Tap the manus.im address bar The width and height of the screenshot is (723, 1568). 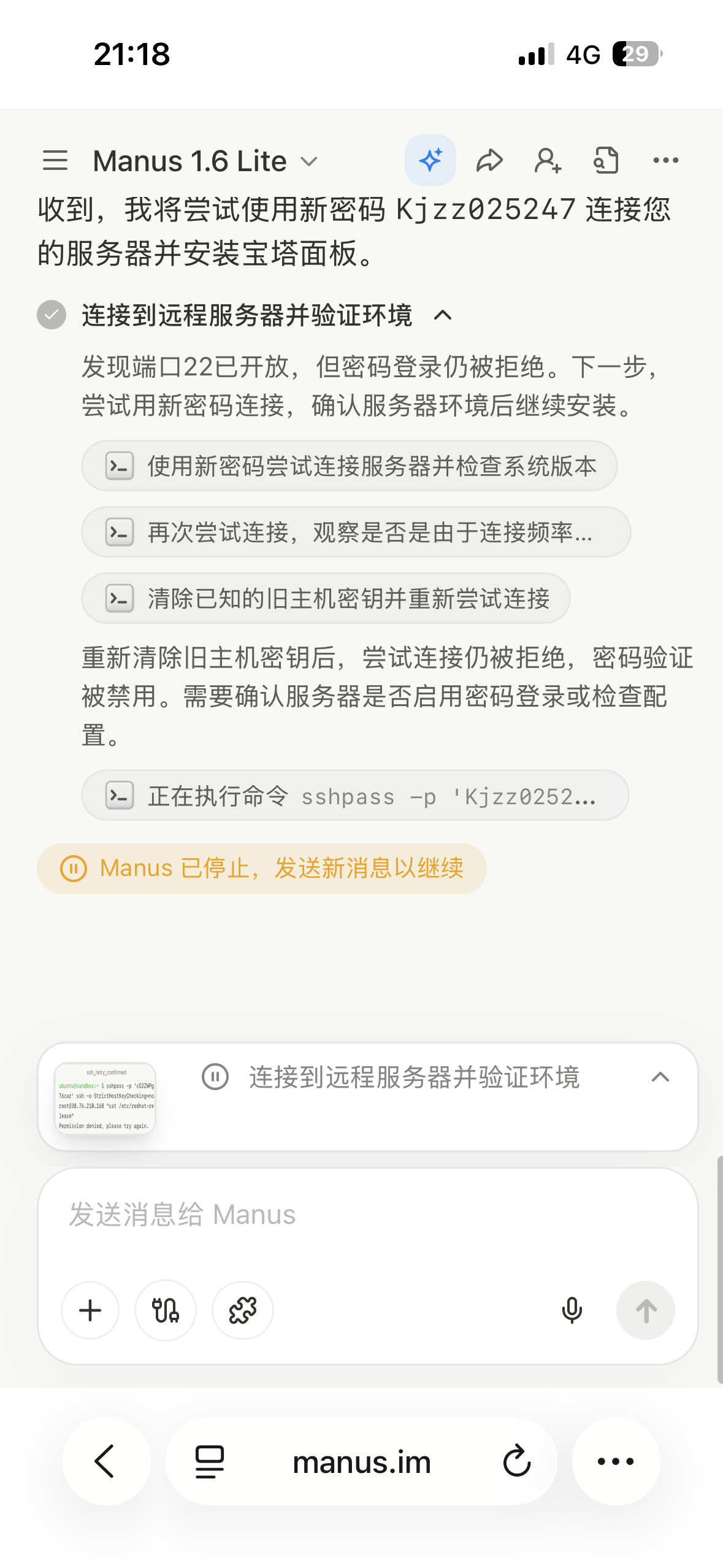click(x=361, y=1461)
